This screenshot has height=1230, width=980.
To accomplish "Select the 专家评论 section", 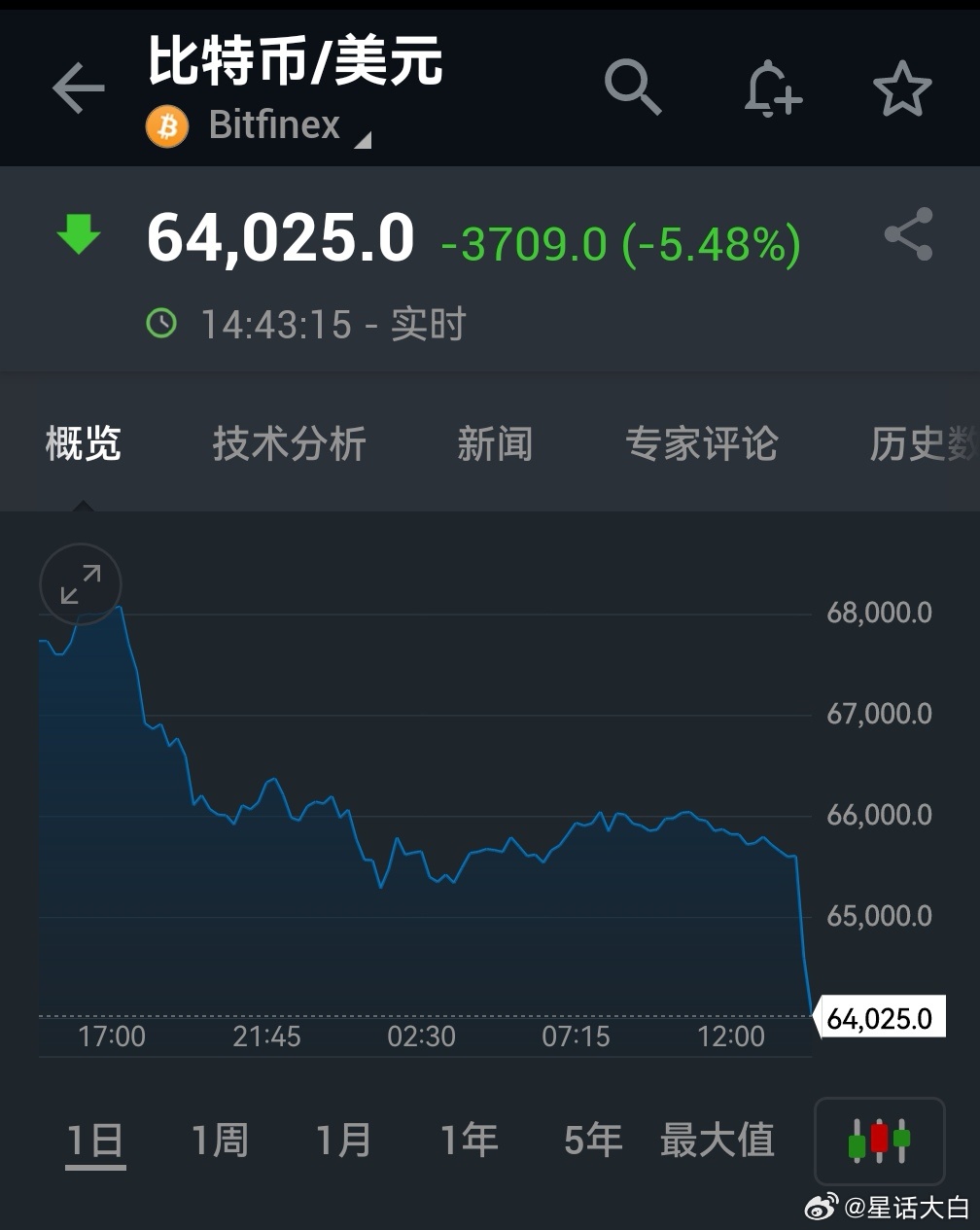I will [x=702, y=444].
